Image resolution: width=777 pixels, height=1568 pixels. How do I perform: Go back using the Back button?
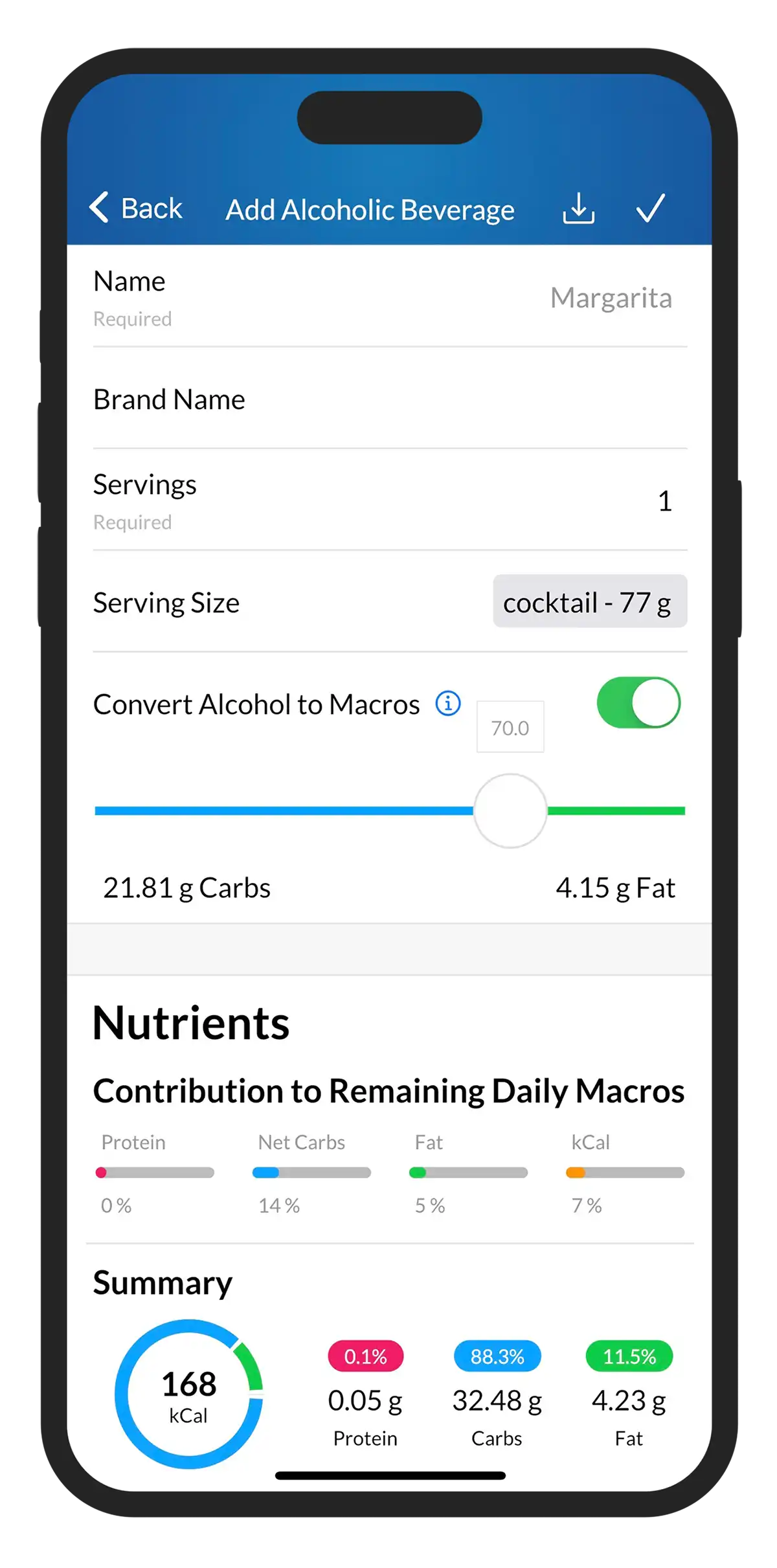click(136, 208)
